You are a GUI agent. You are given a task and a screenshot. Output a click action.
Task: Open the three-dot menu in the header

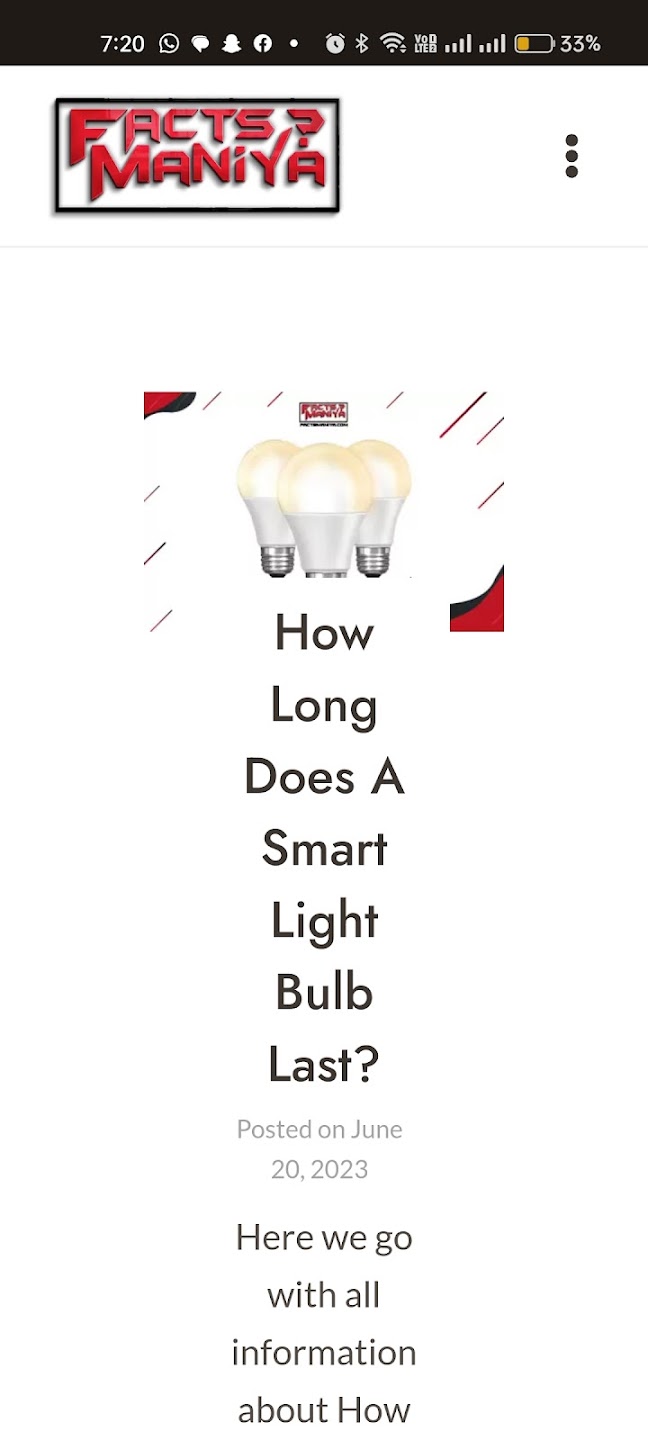[571, 156]
